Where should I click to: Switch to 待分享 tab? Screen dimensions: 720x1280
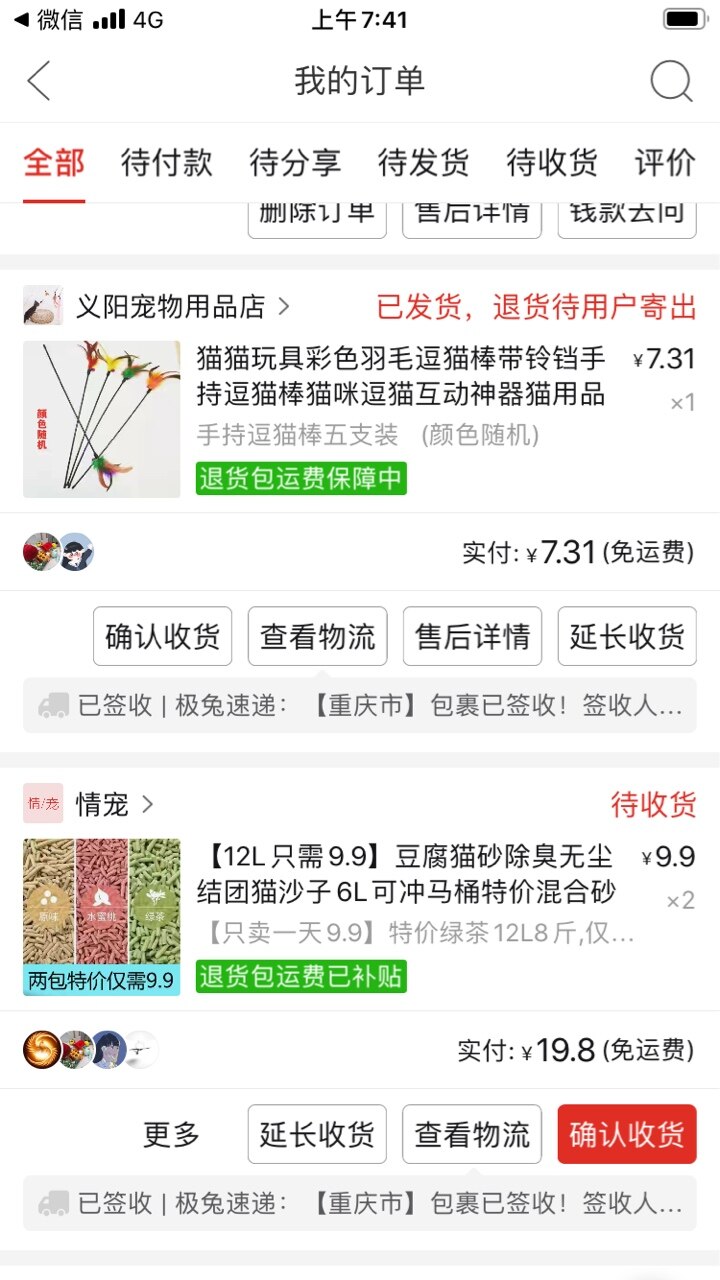click(x=295, y=162)
